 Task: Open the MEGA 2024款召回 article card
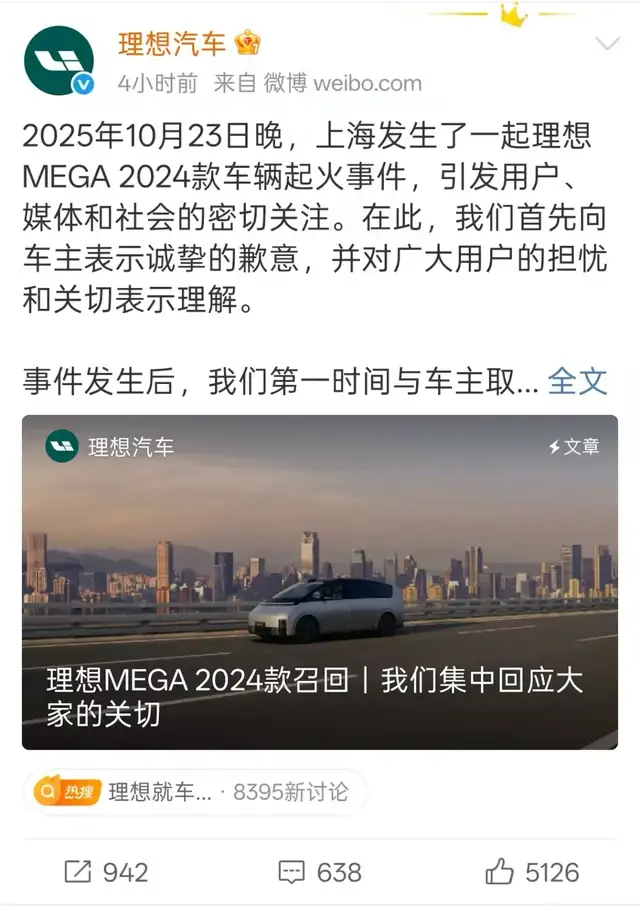[319, 582]
